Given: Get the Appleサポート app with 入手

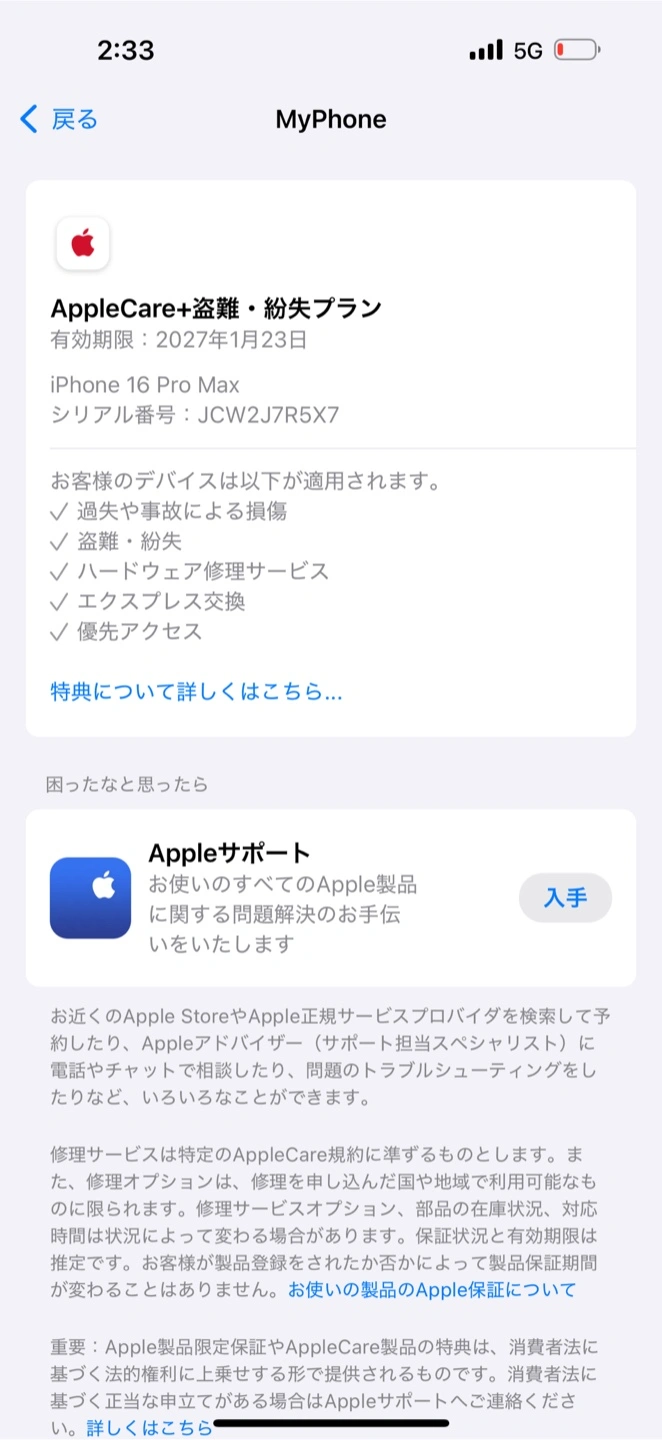Looking at the screenshot, I should 565,898.
